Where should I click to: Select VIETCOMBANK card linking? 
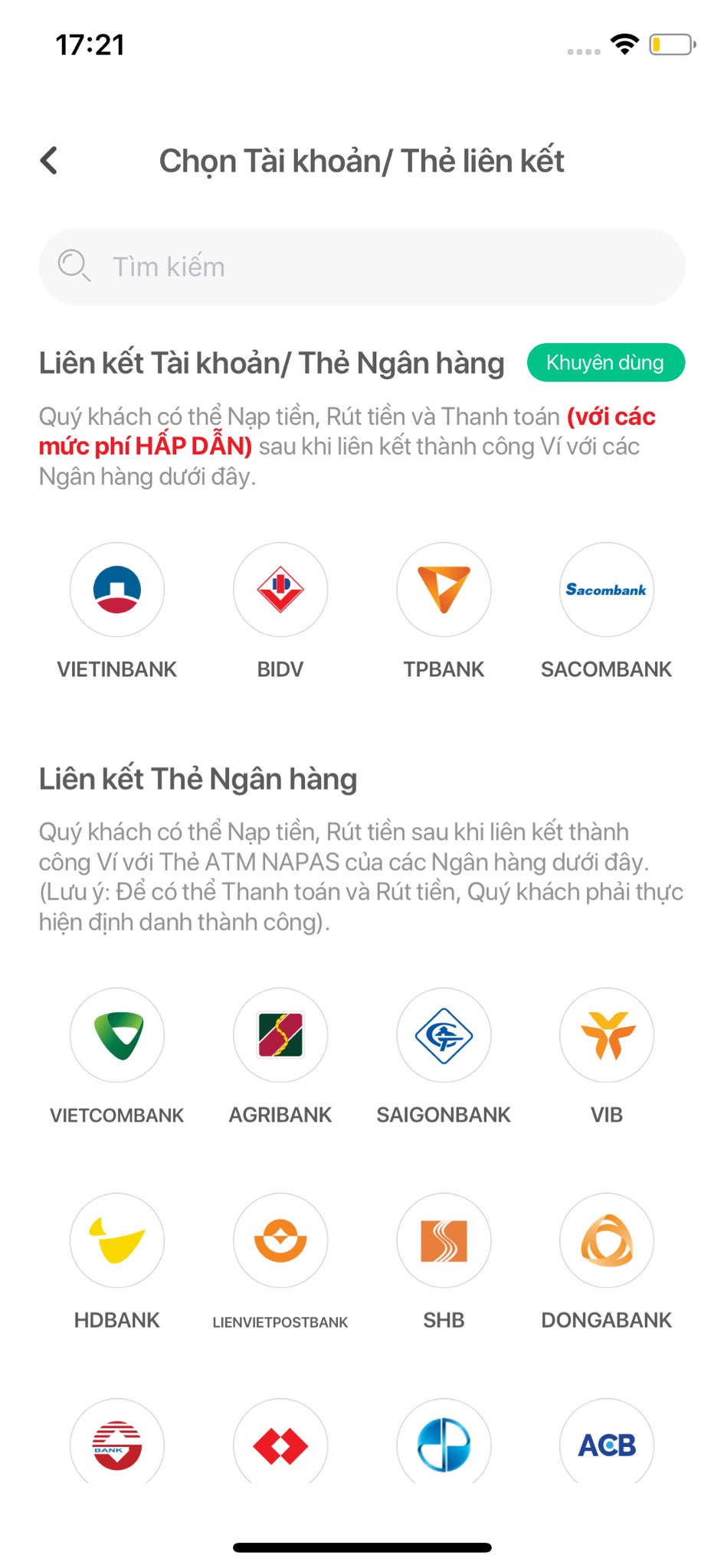117,1035
